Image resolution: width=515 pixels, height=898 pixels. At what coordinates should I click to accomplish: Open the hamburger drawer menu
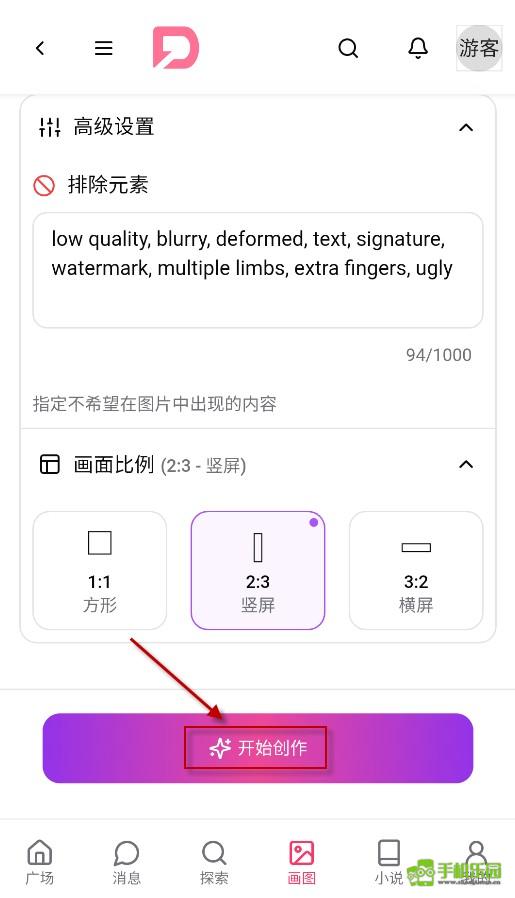pyautogui.click(x=103, y=48)
